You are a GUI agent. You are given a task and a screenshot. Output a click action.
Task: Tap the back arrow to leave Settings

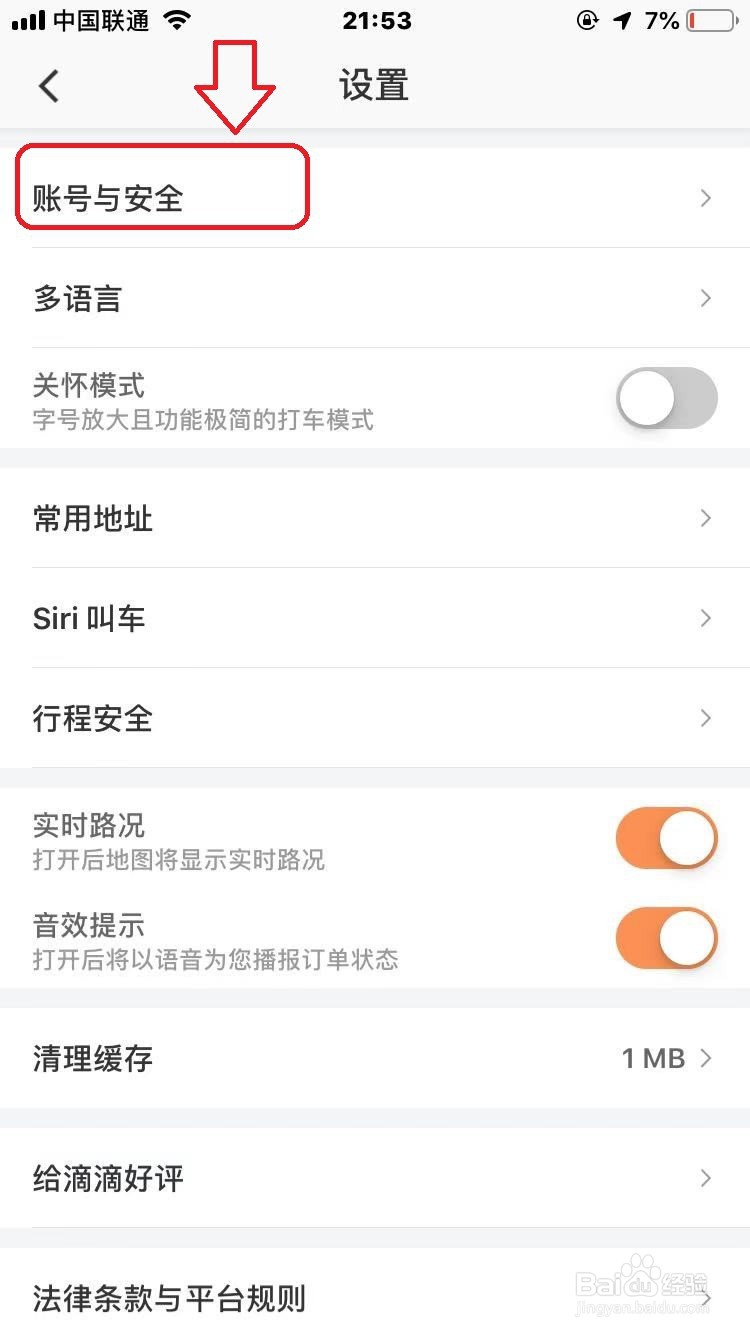point(49,86)
